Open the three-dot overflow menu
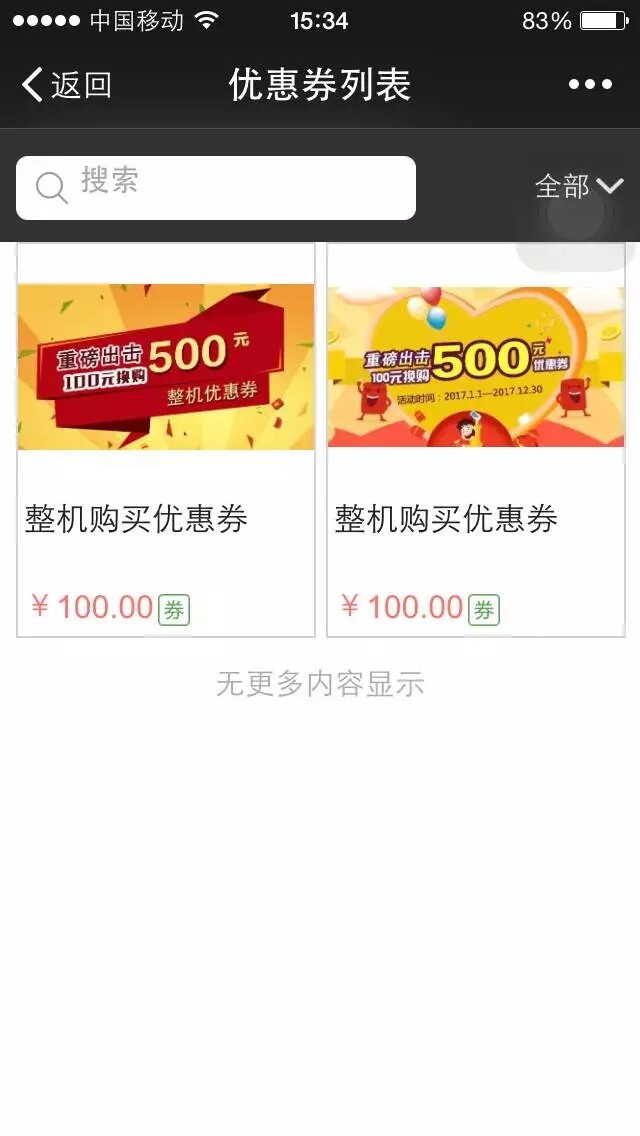Screen dimensions: 640x1136 590,85
